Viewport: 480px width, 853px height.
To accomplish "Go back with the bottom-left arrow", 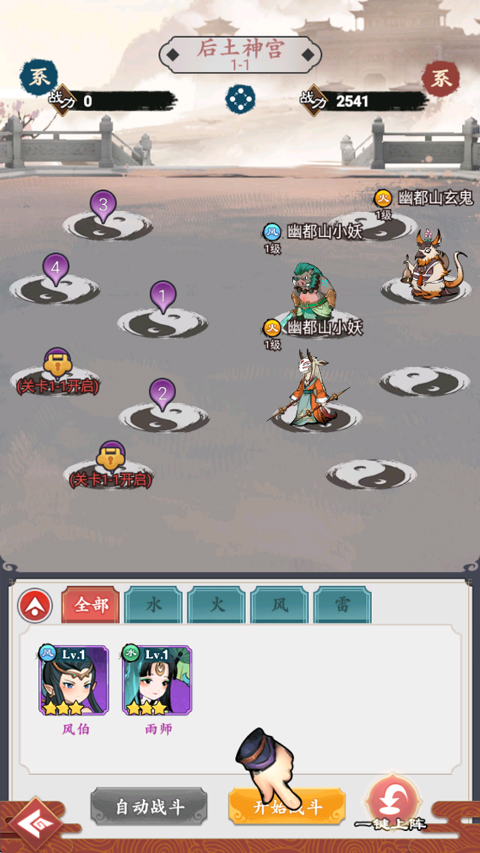I will click(35, 824).
